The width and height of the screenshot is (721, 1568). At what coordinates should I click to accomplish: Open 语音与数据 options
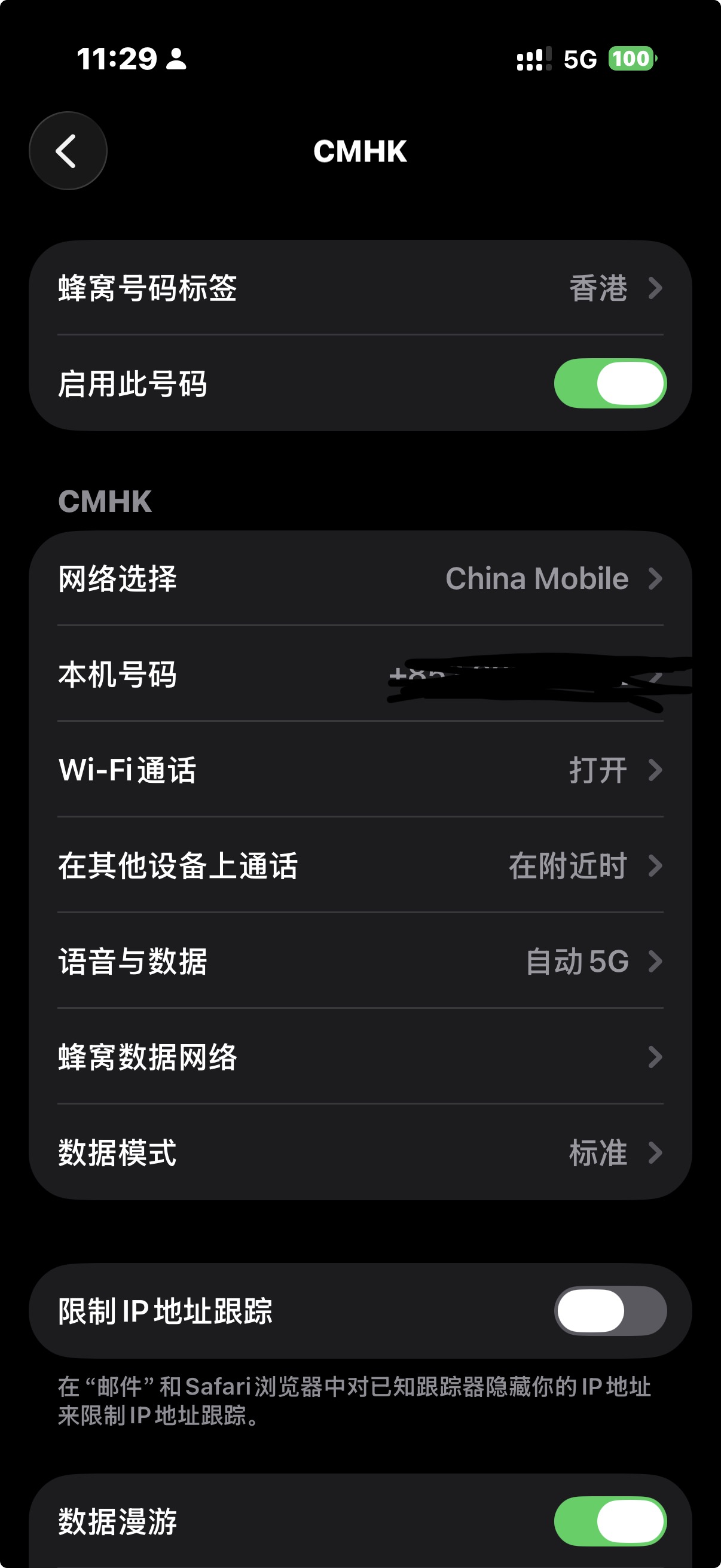[x=360, y=962]
